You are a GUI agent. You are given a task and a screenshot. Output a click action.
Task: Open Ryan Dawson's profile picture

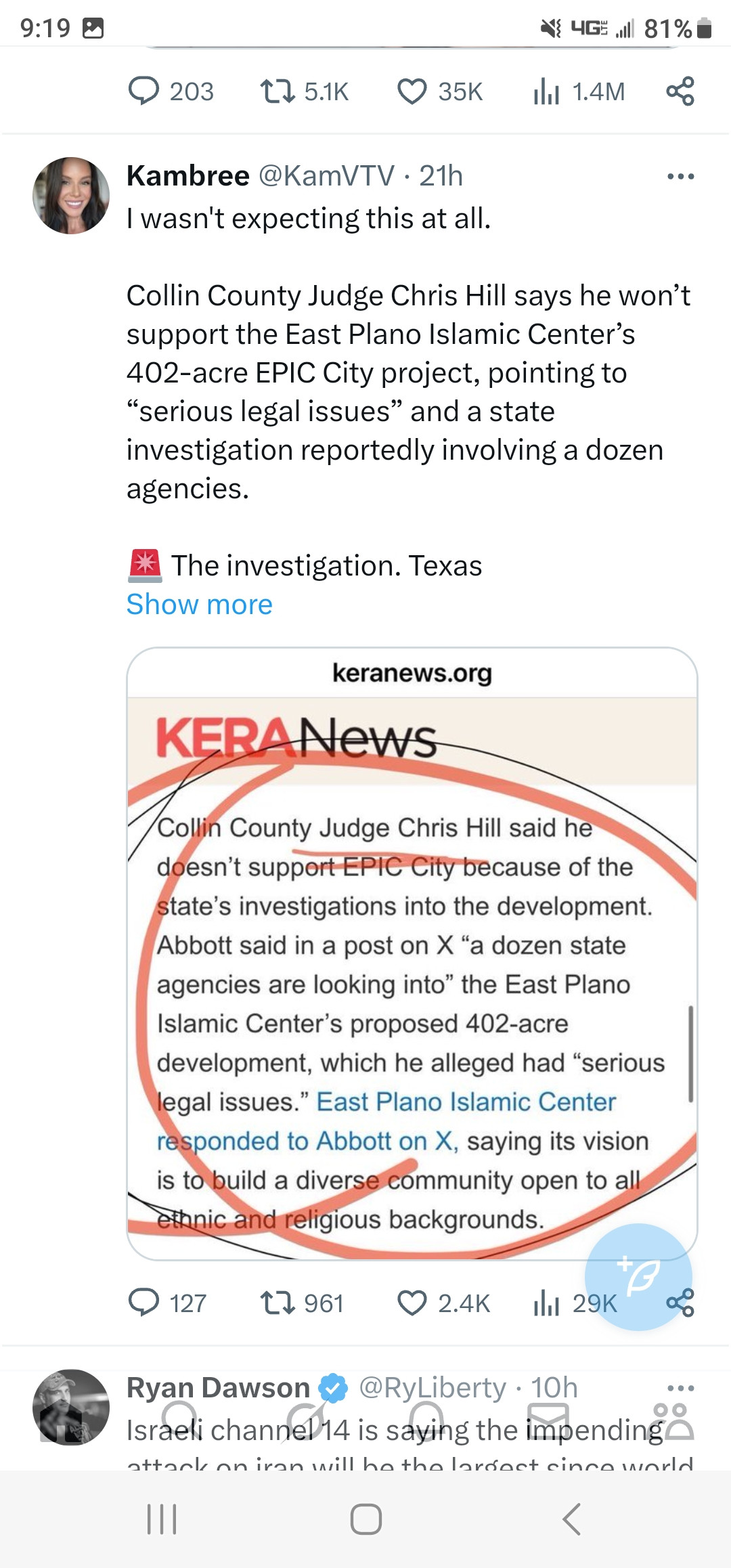coord(71,1407)
